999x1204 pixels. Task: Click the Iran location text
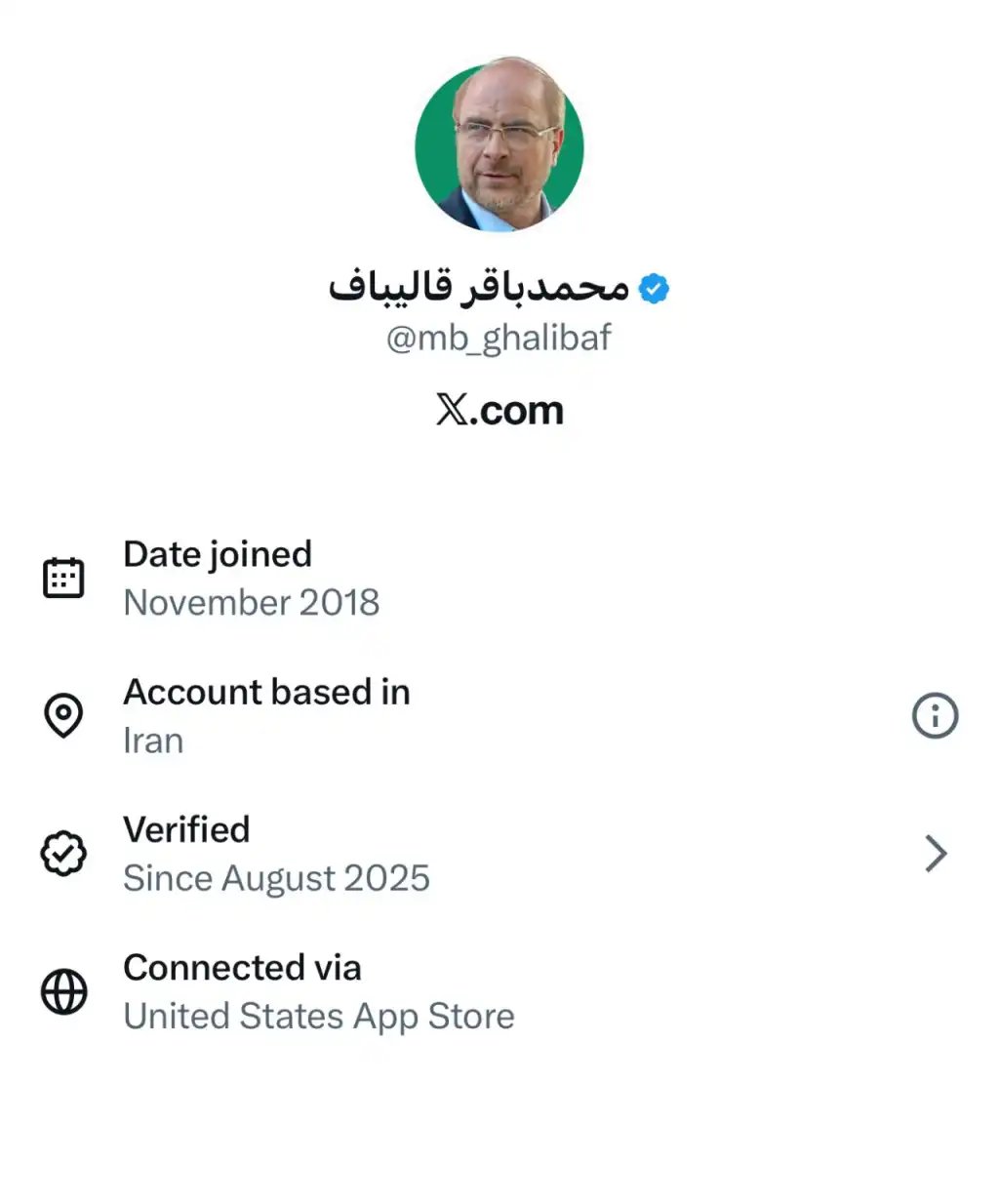pos(152,740)
